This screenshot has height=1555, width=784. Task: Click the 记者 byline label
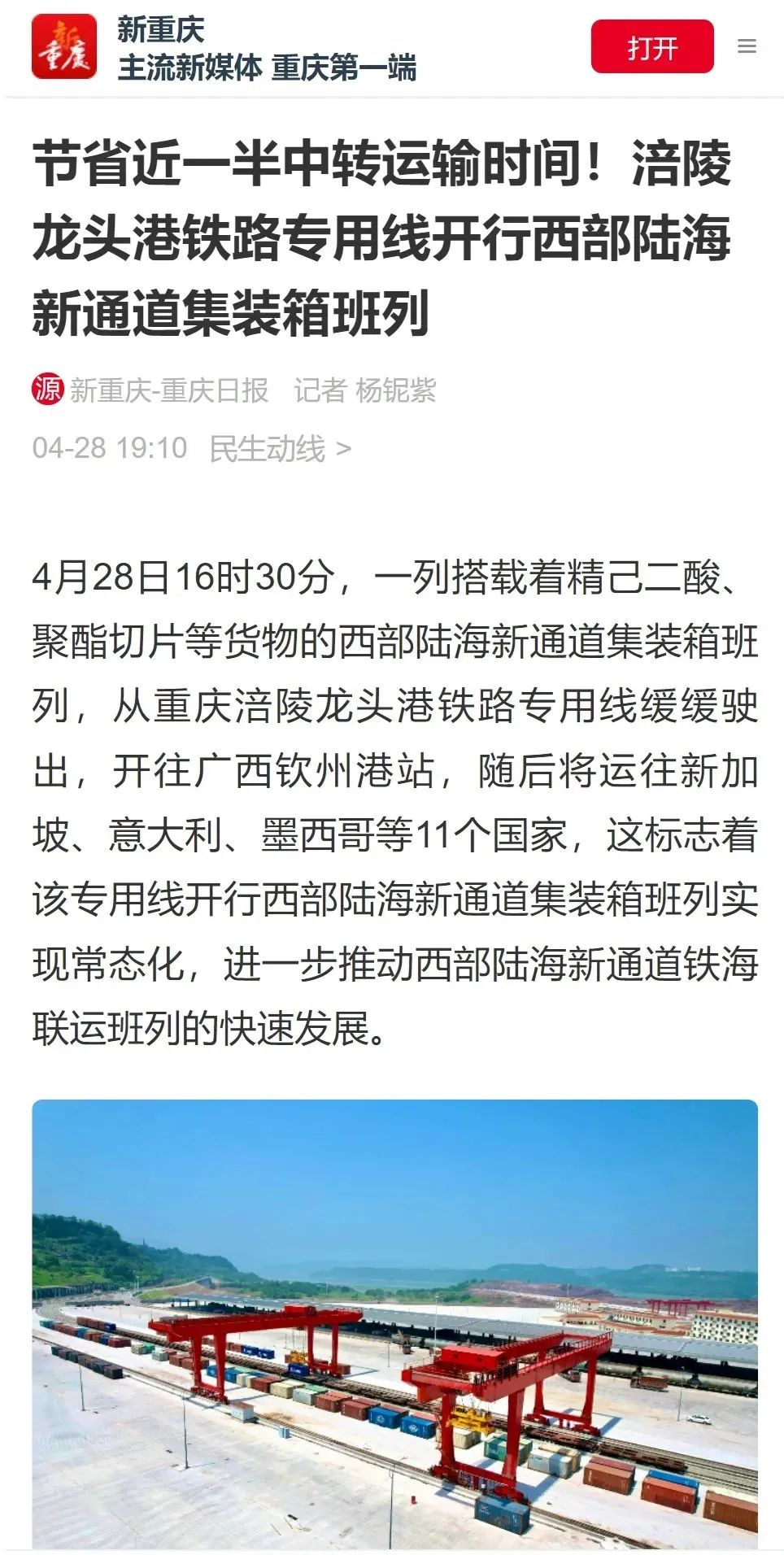click(x=316, y=389)
